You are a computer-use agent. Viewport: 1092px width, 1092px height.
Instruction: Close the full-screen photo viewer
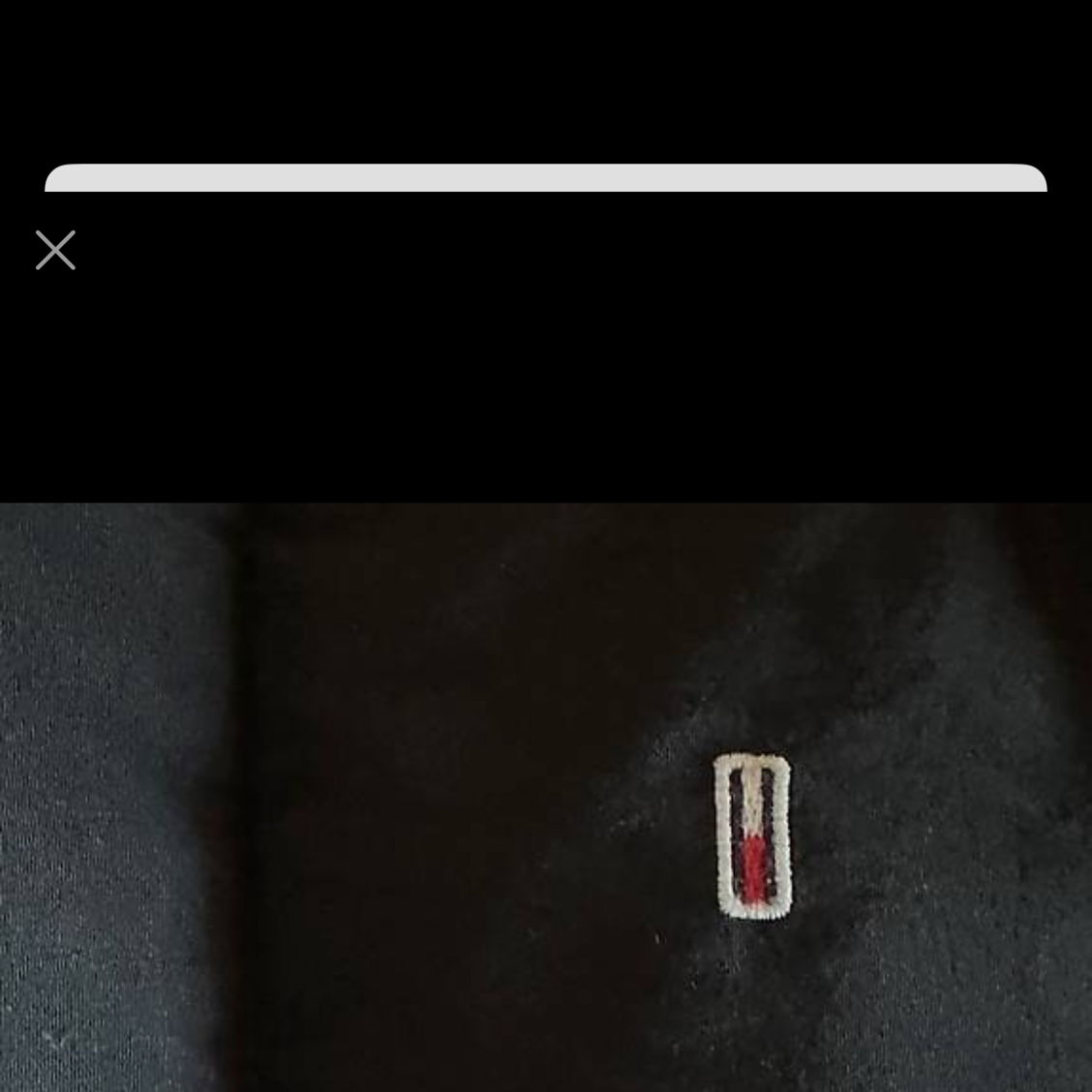pyautogui.click(x=55, y=250)
